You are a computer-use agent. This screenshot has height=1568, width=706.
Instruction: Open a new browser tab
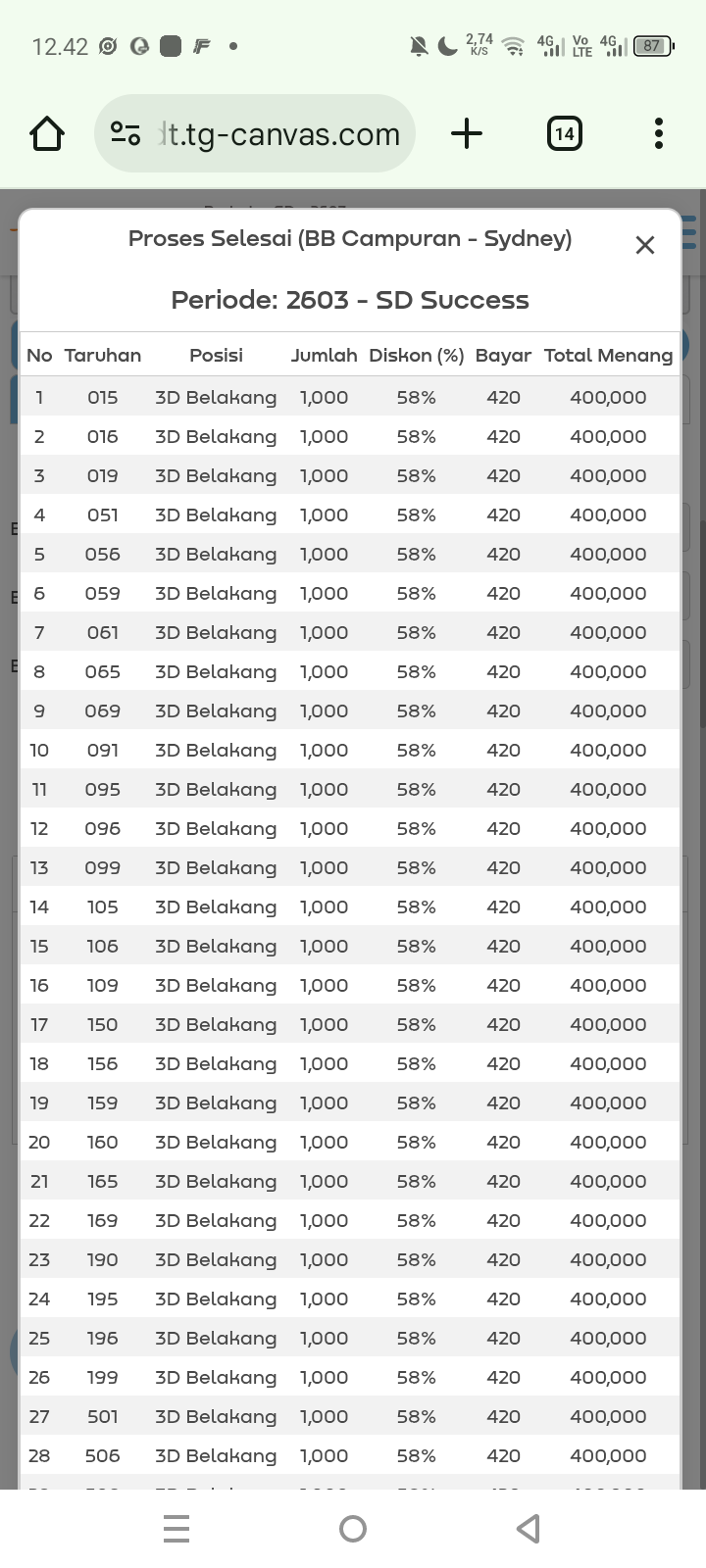[x=467, y=133]
